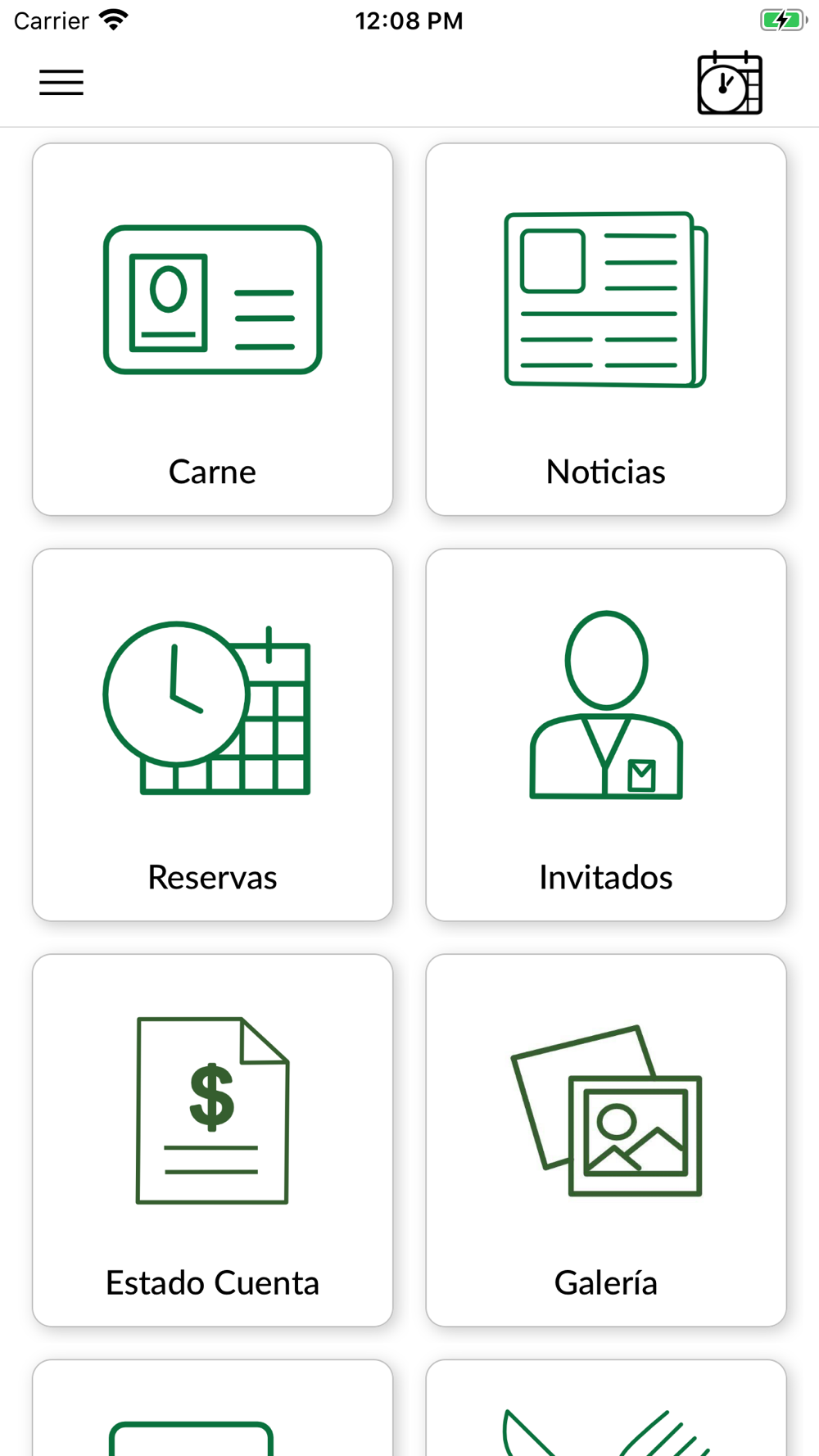This screenshot has width=819, height=1456.
Task: View Estado Cuenta
Action: click(x=213, y=1140)
